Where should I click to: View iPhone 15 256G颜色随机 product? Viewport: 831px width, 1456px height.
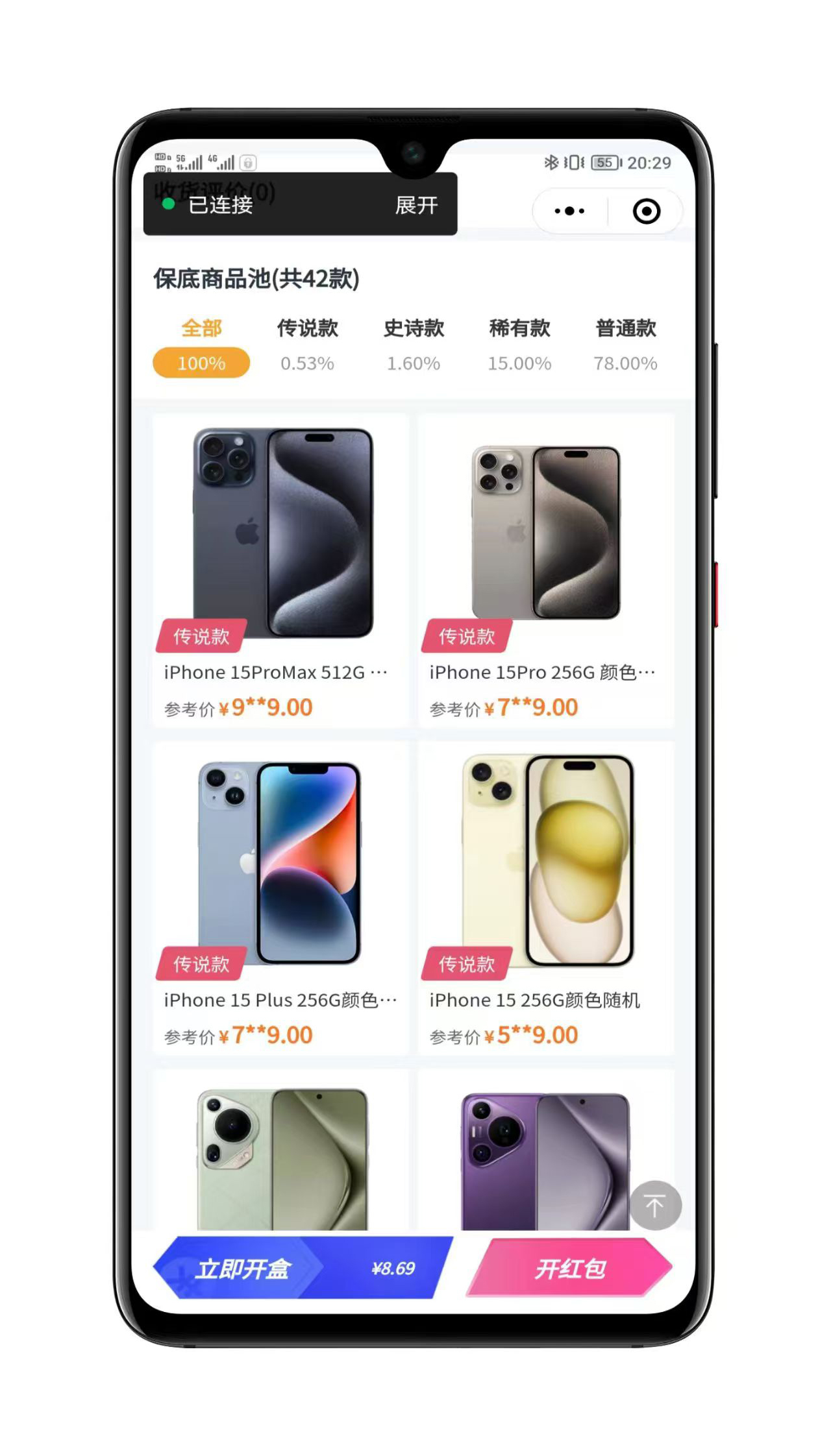(x=545, y=897)
